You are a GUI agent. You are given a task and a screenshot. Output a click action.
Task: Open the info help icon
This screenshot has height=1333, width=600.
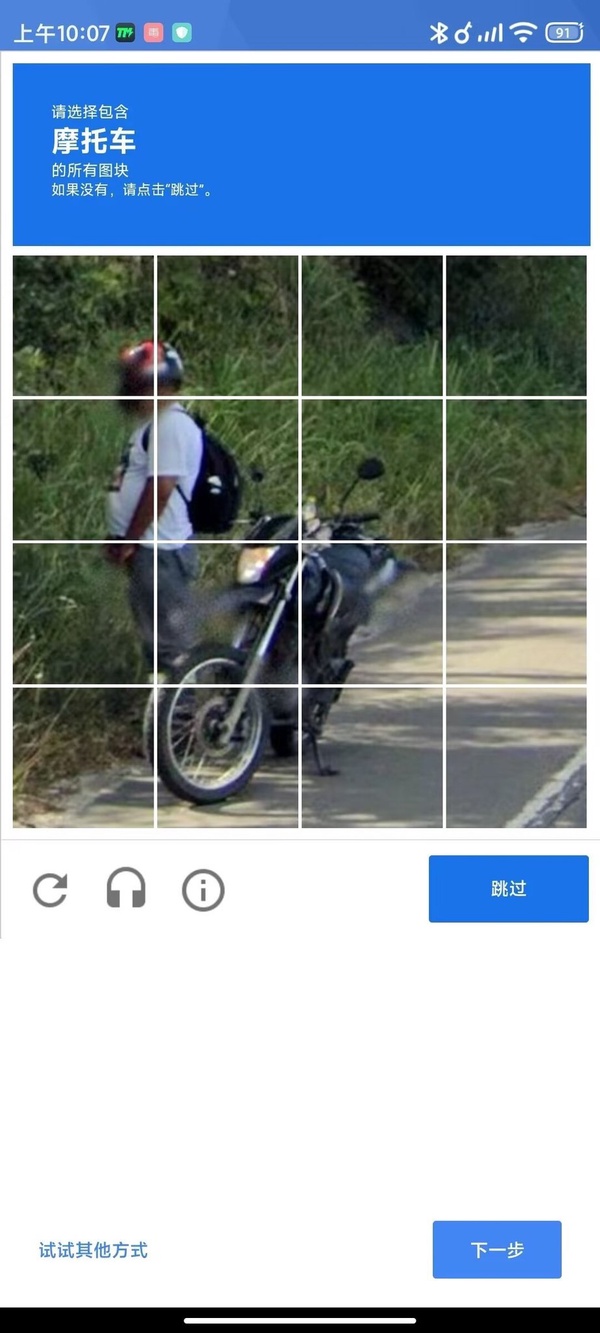click(x=203, y=889)
